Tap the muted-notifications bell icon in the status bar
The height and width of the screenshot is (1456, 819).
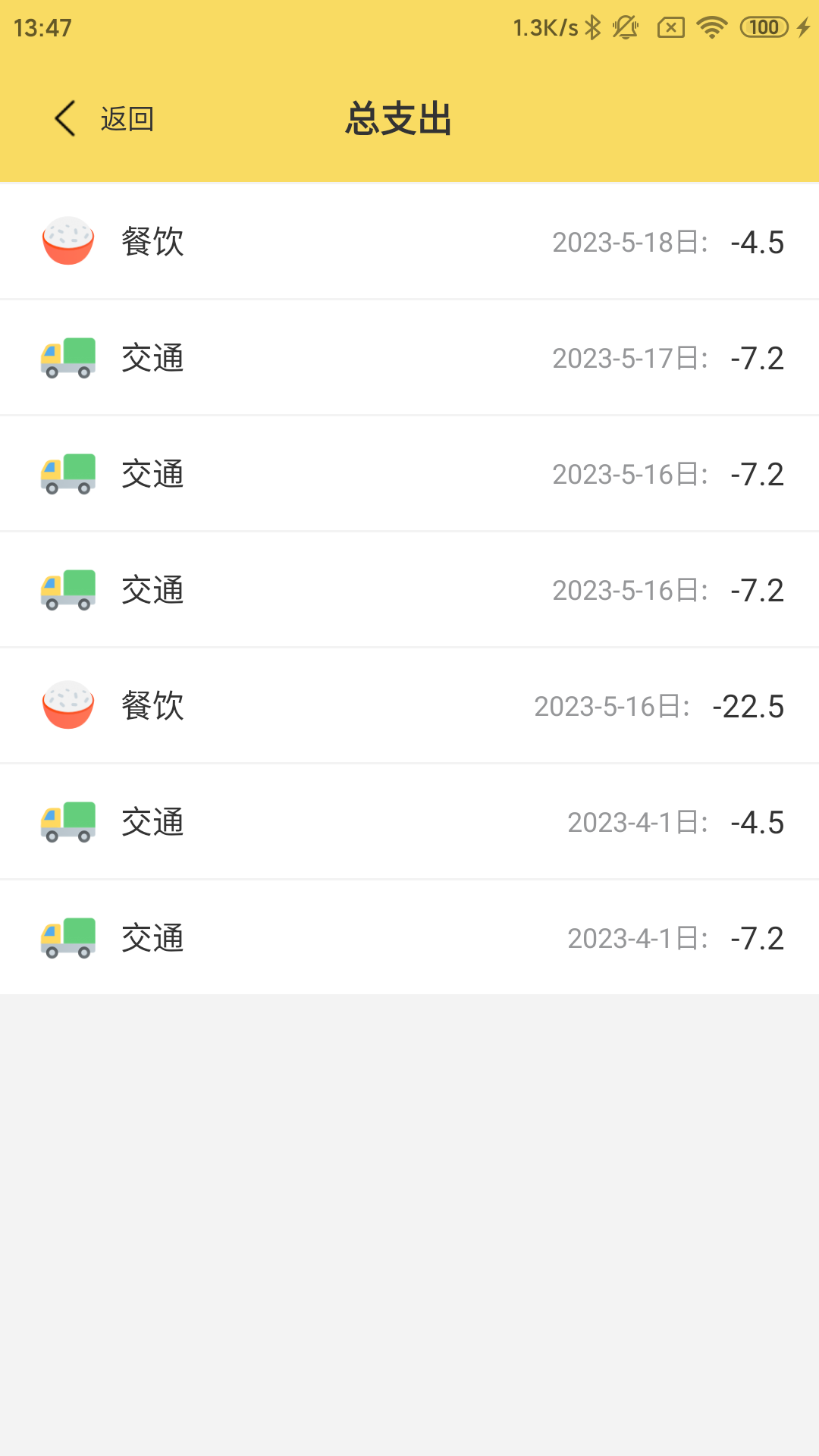623,27
